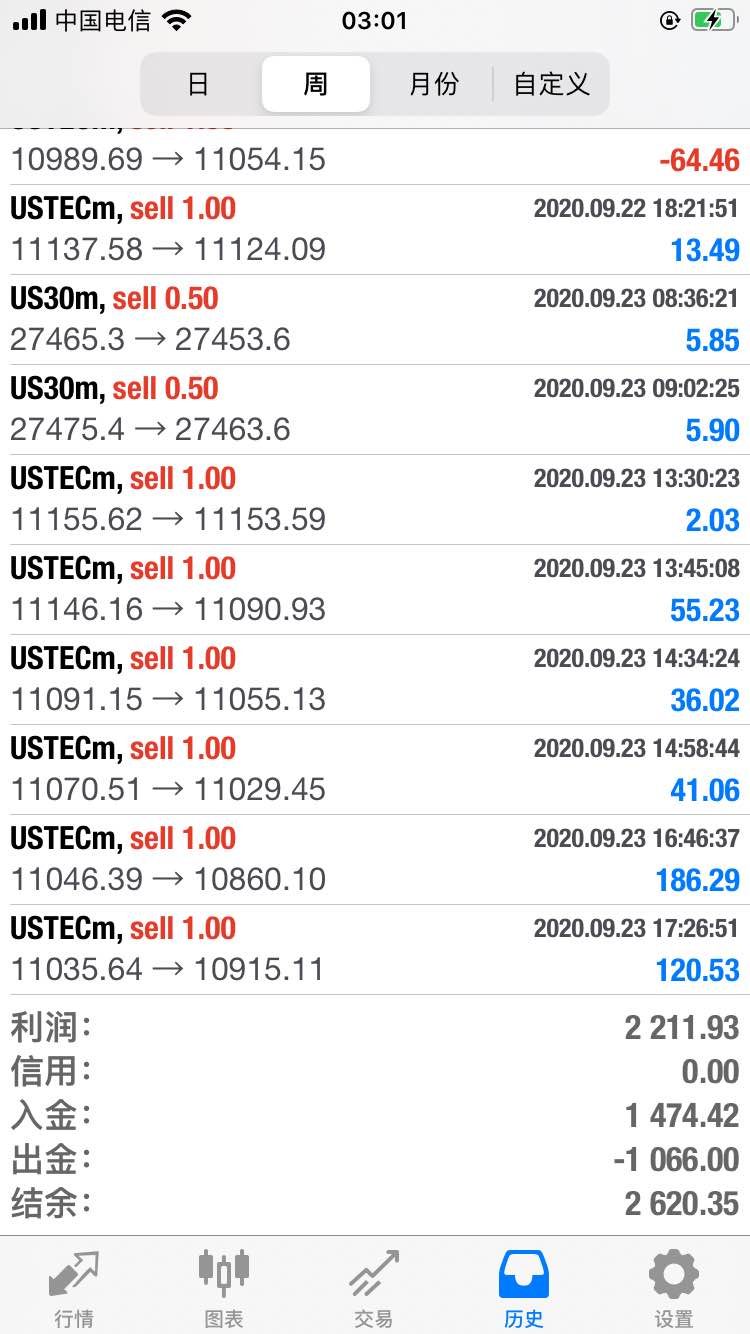Select the 周 period filter
750x1334 pixels.
pyautogui.click(x=316, y=84)
